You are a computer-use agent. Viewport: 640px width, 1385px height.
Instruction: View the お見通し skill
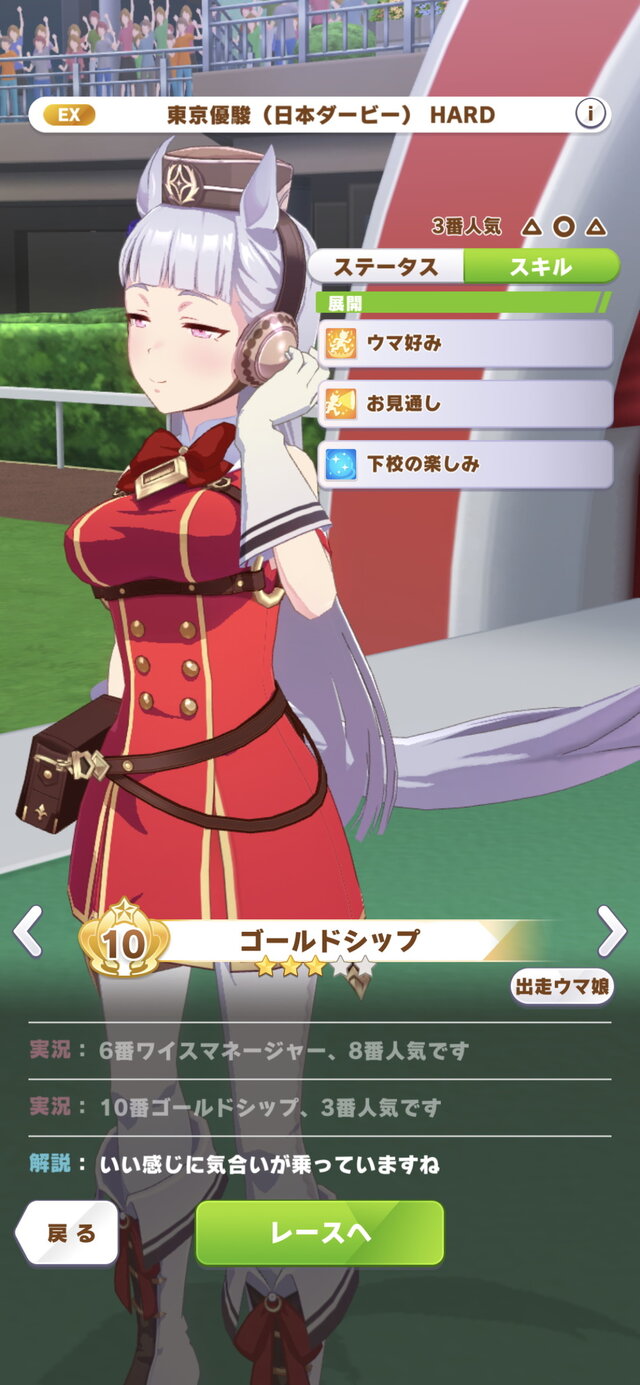[x=465, y=404]
